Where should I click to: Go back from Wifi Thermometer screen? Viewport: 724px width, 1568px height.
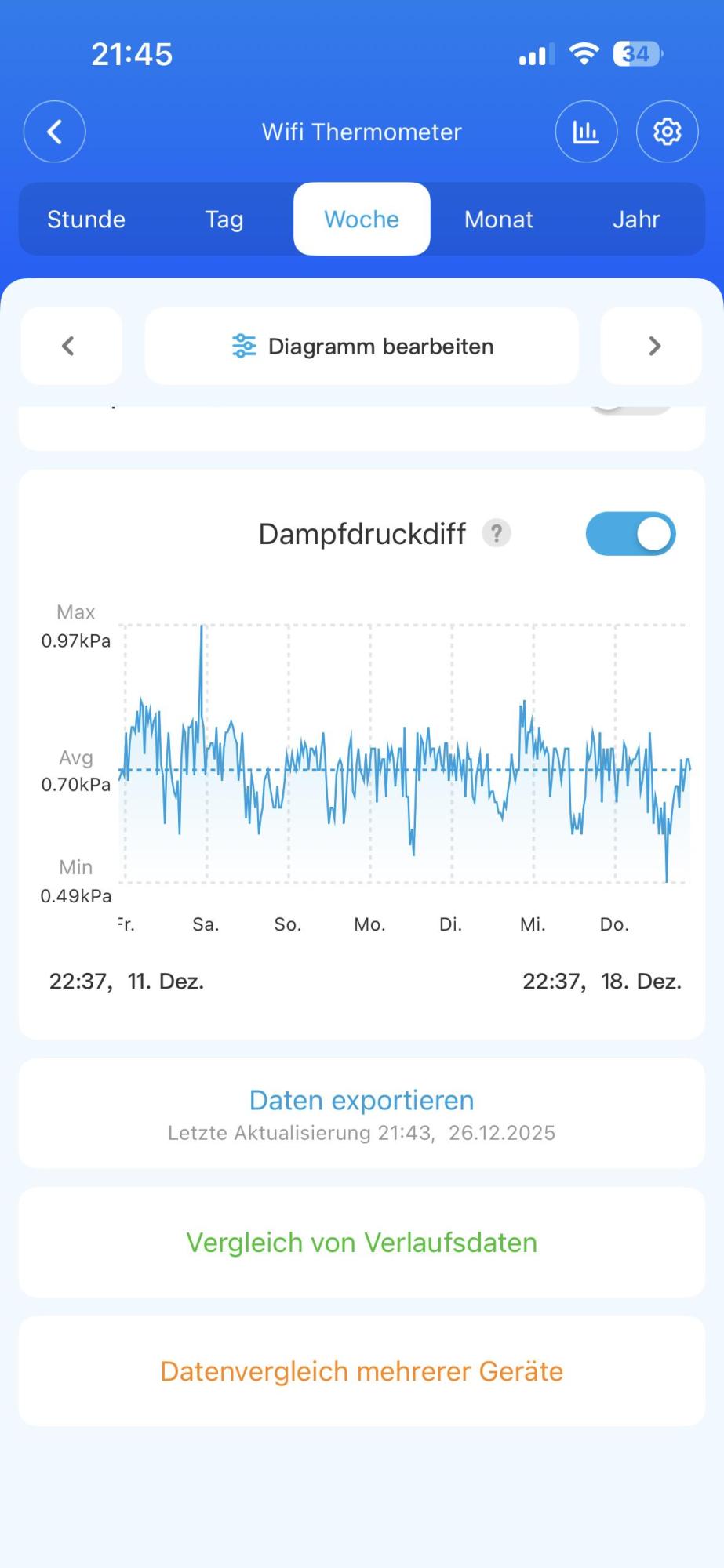click(x=54, y=132)
